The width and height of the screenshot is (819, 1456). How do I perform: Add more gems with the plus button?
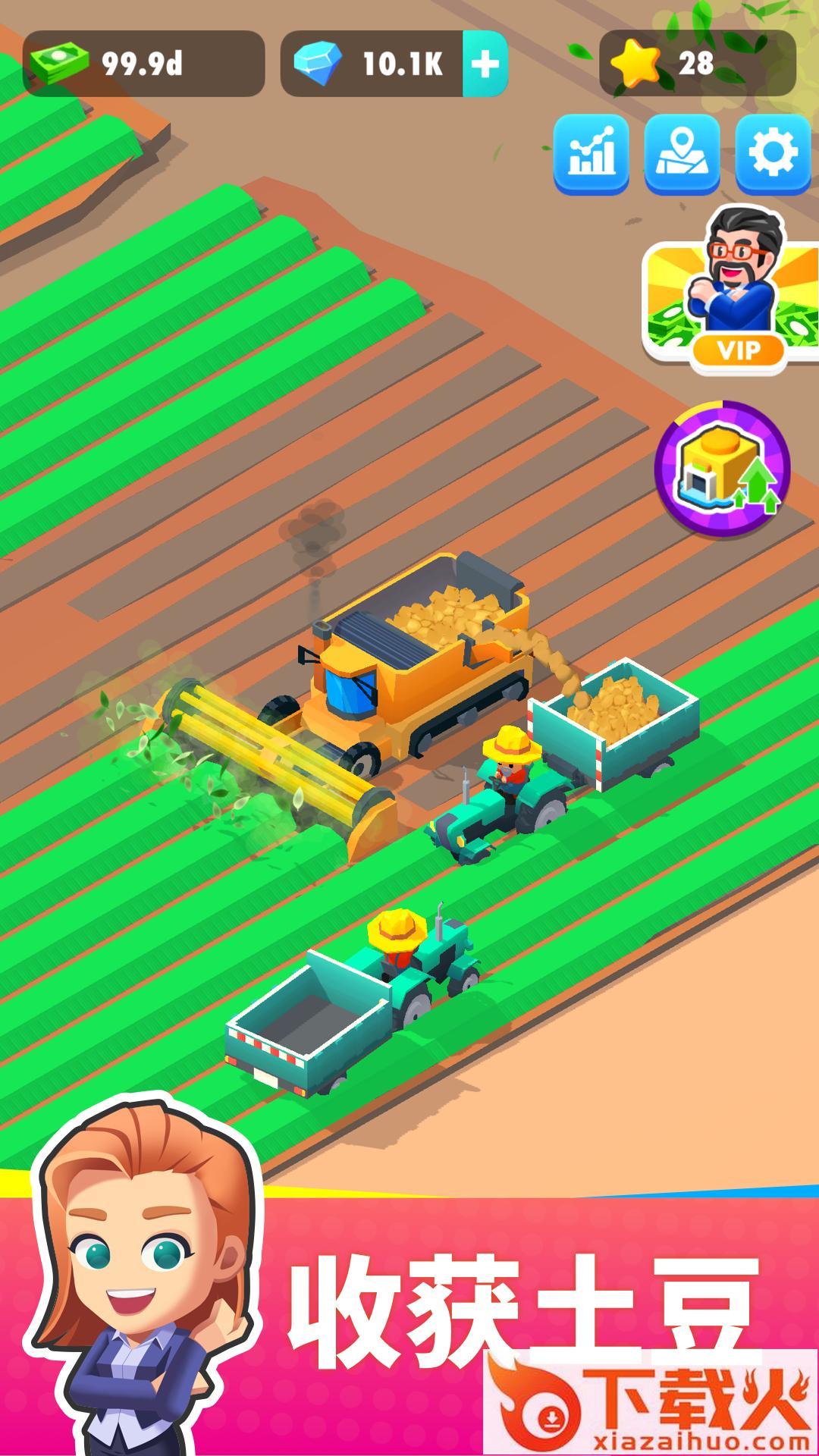point(485,64)
